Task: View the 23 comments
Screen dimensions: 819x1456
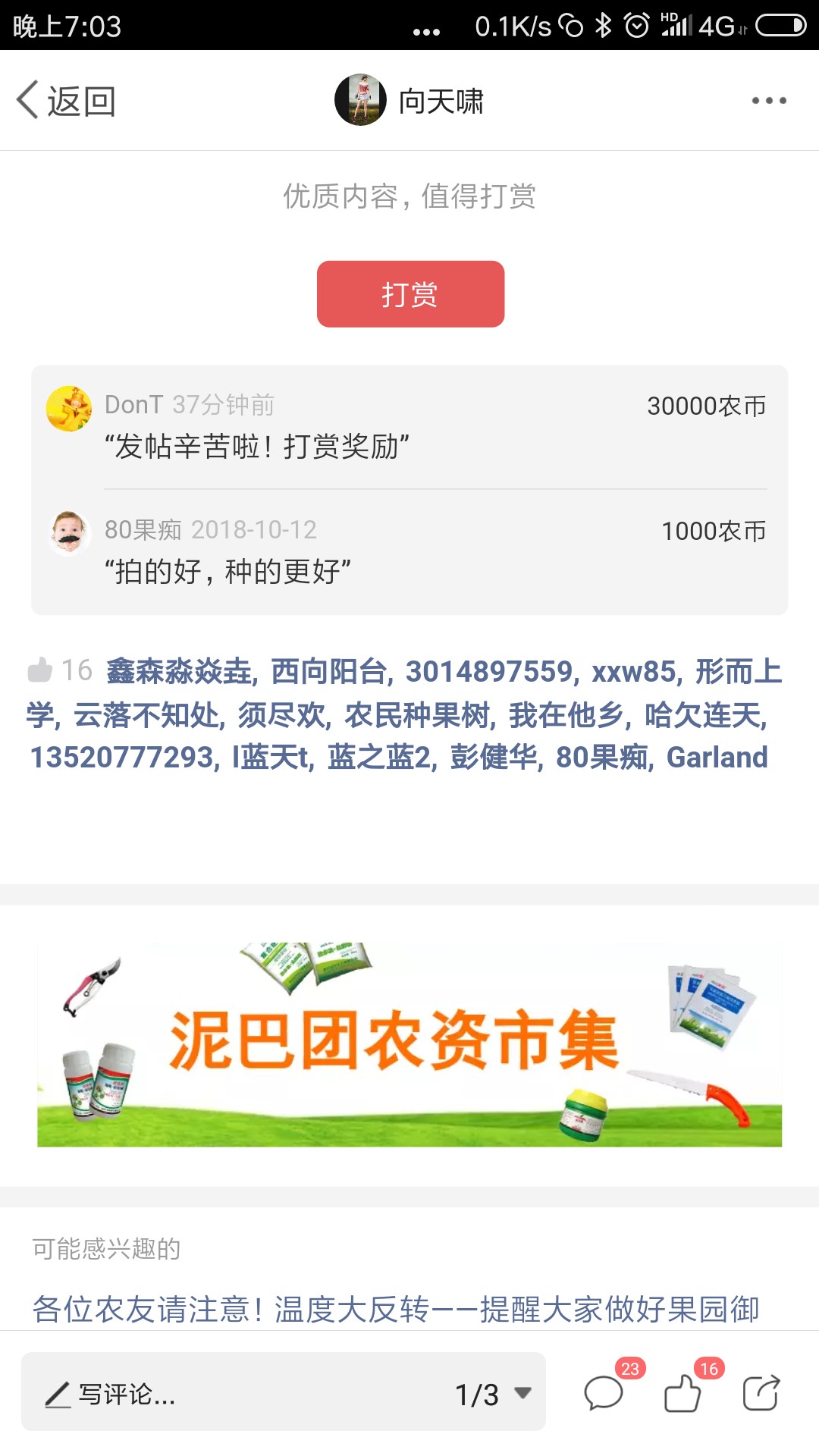Action: pyautogui.click(x=605, y=1392)
